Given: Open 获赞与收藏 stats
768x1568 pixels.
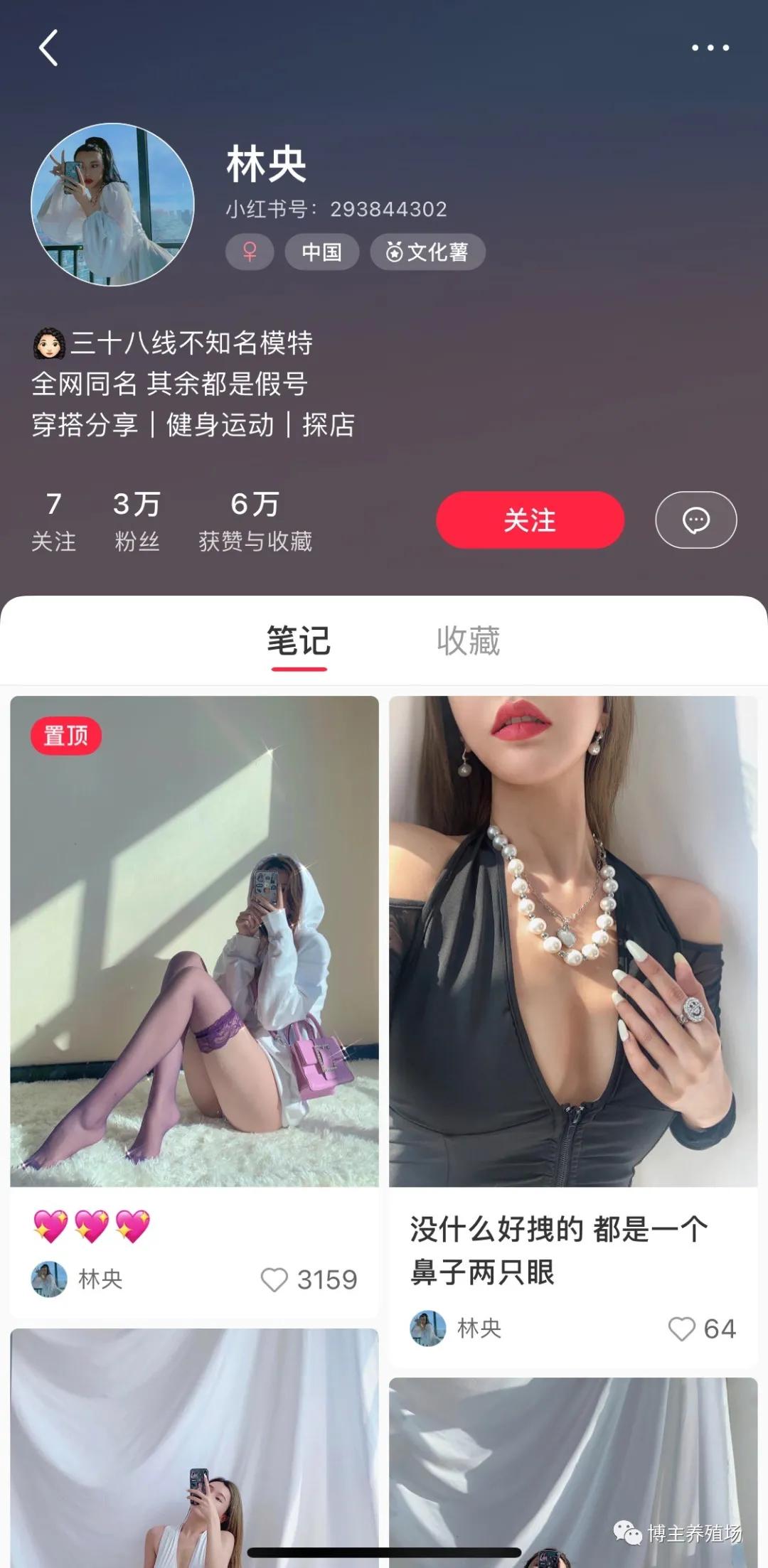Looking at the screenshot, I should point(255,521).
